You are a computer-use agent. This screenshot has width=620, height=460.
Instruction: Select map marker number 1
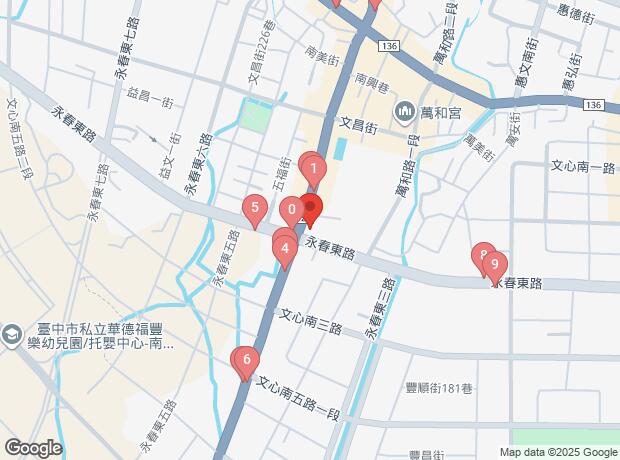[x=314, y=170]
